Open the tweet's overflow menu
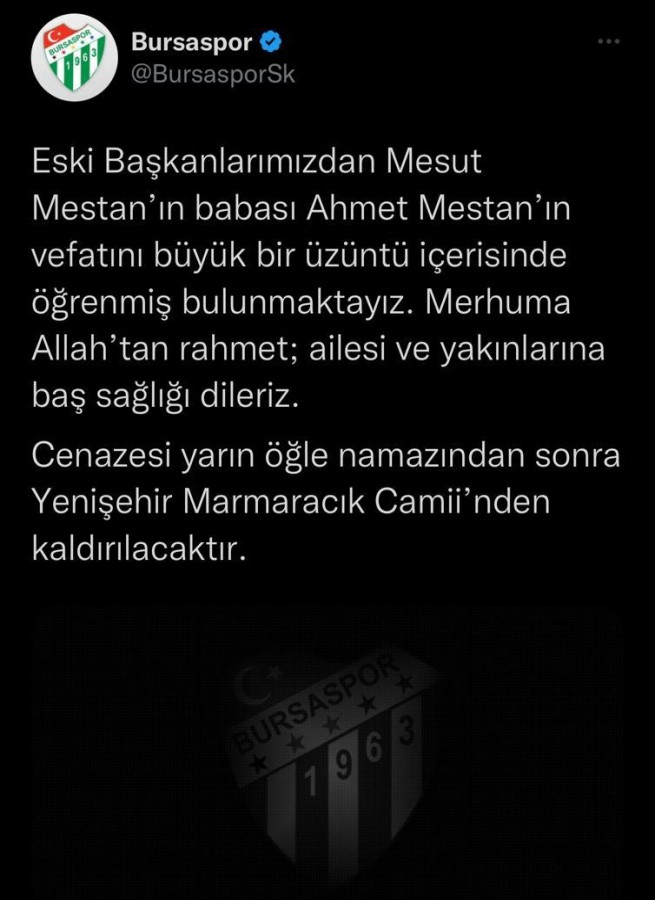The width and height of the screenshot is (655, 900). pos(609,42)
